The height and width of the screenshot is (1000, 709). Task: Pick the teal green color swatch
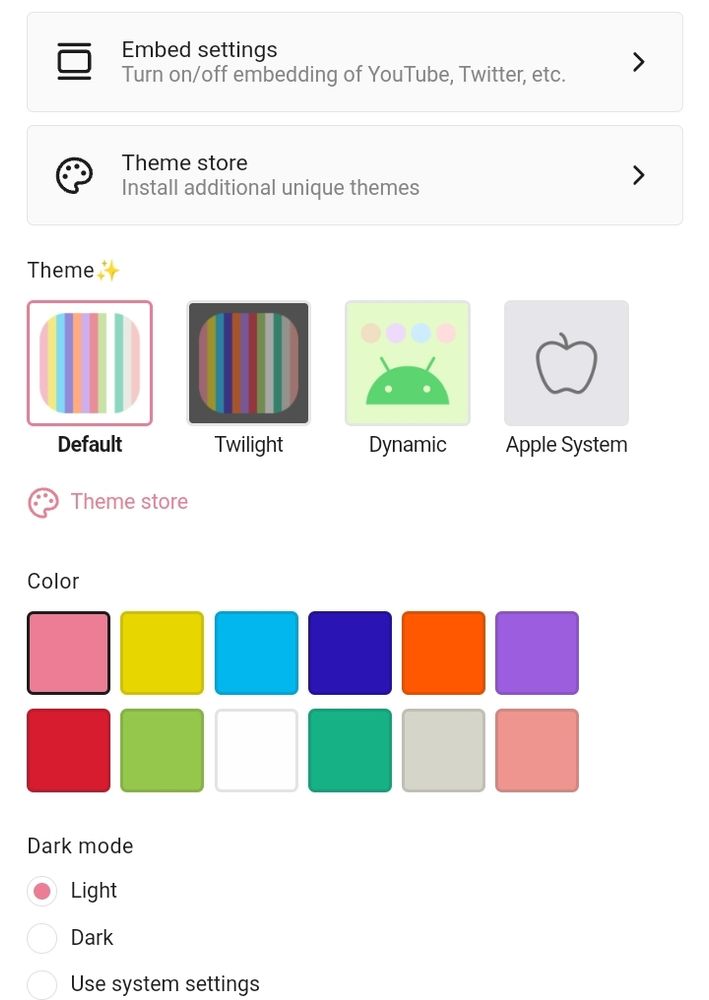pos(350,750)
